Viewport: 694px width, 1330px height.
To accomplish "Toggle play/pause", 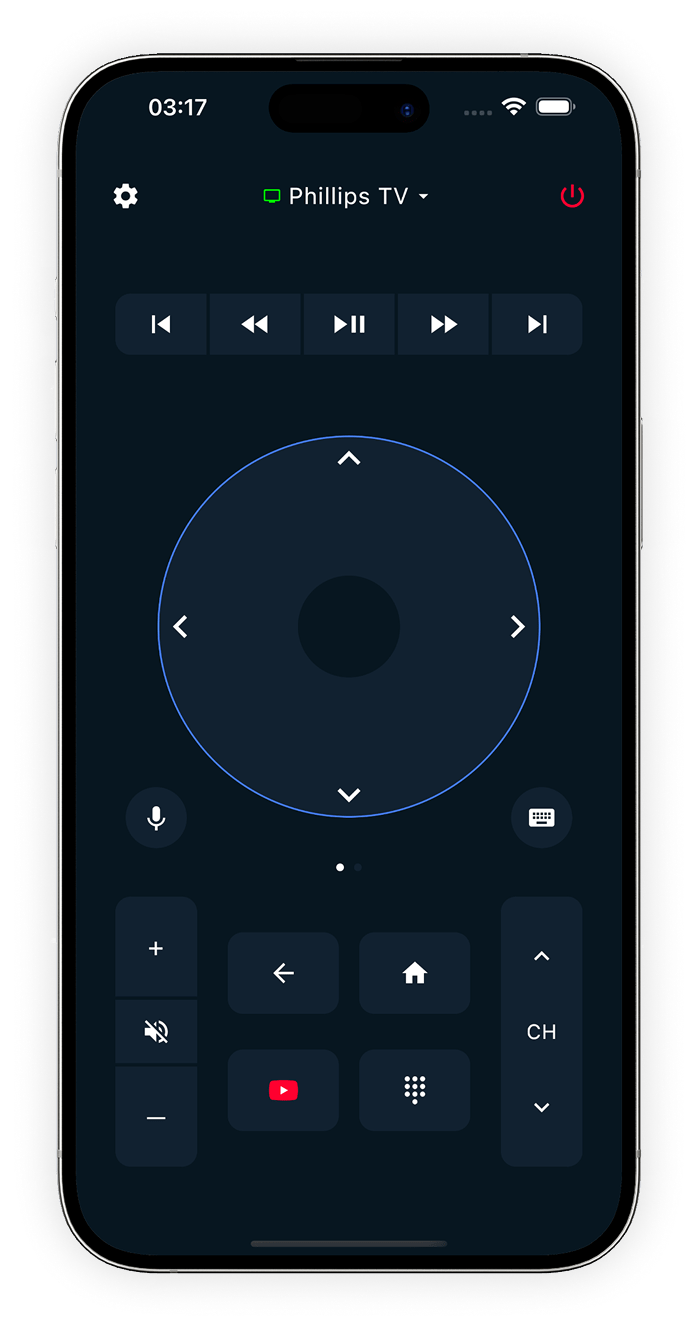I will click(349, 324).
